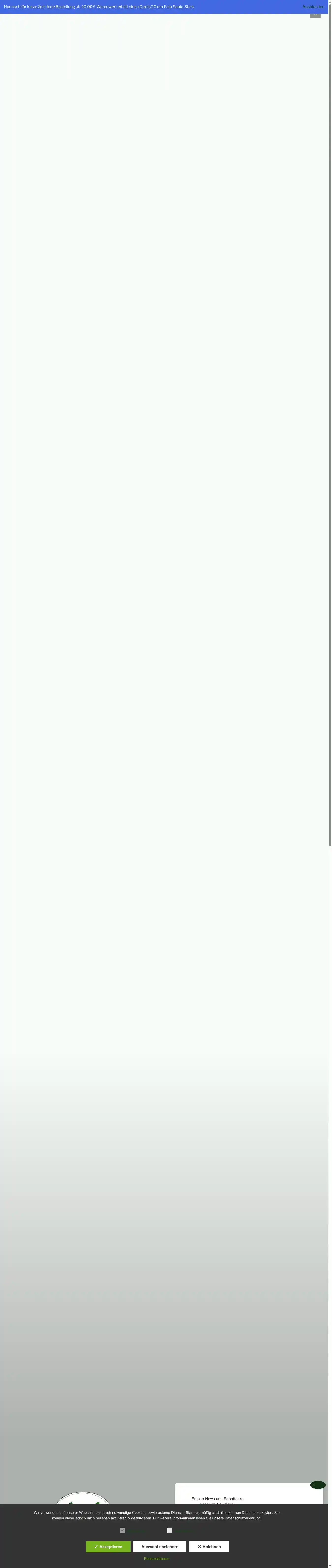
Task: Save cookie selection with Auswahl speichern
Action: (160, 1546)
